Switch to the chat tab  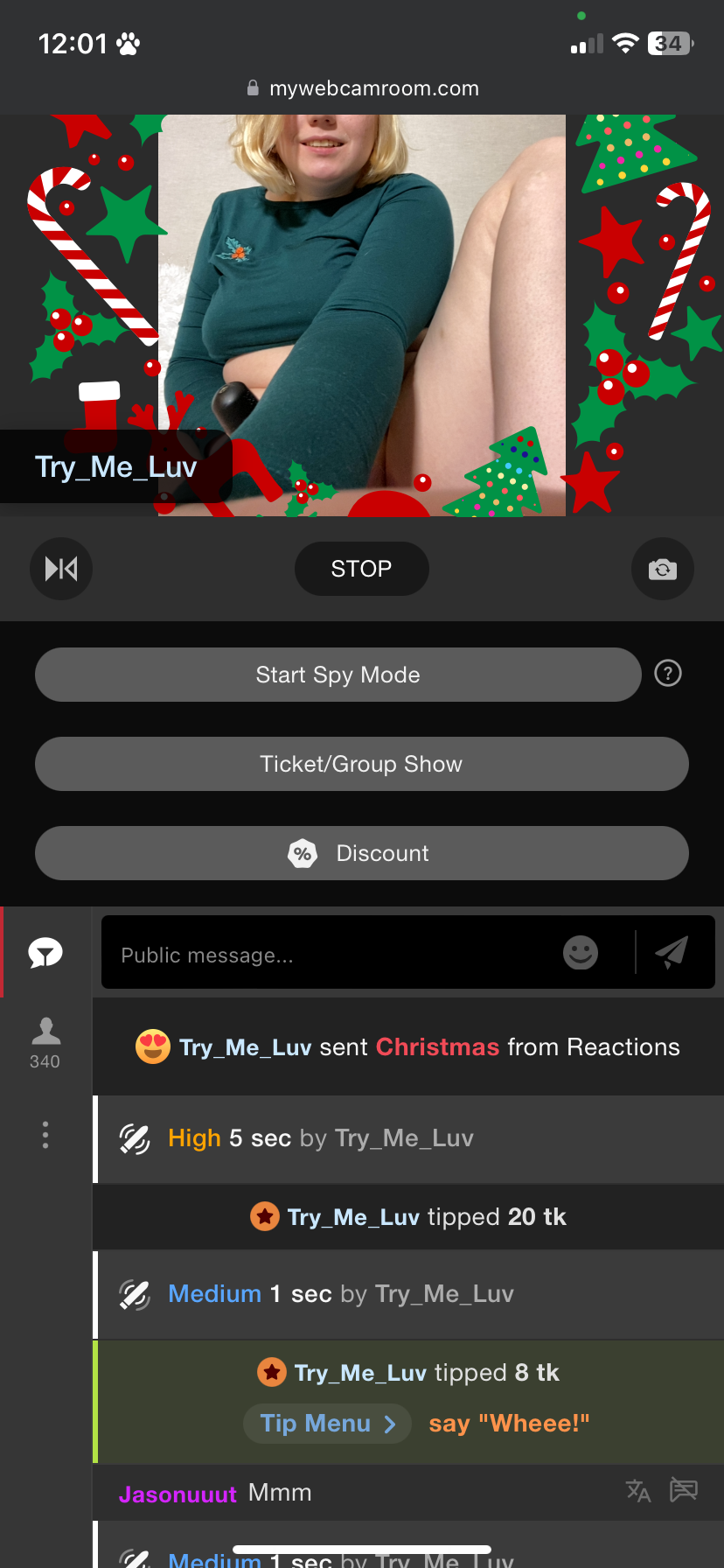[x=45, y=952]
